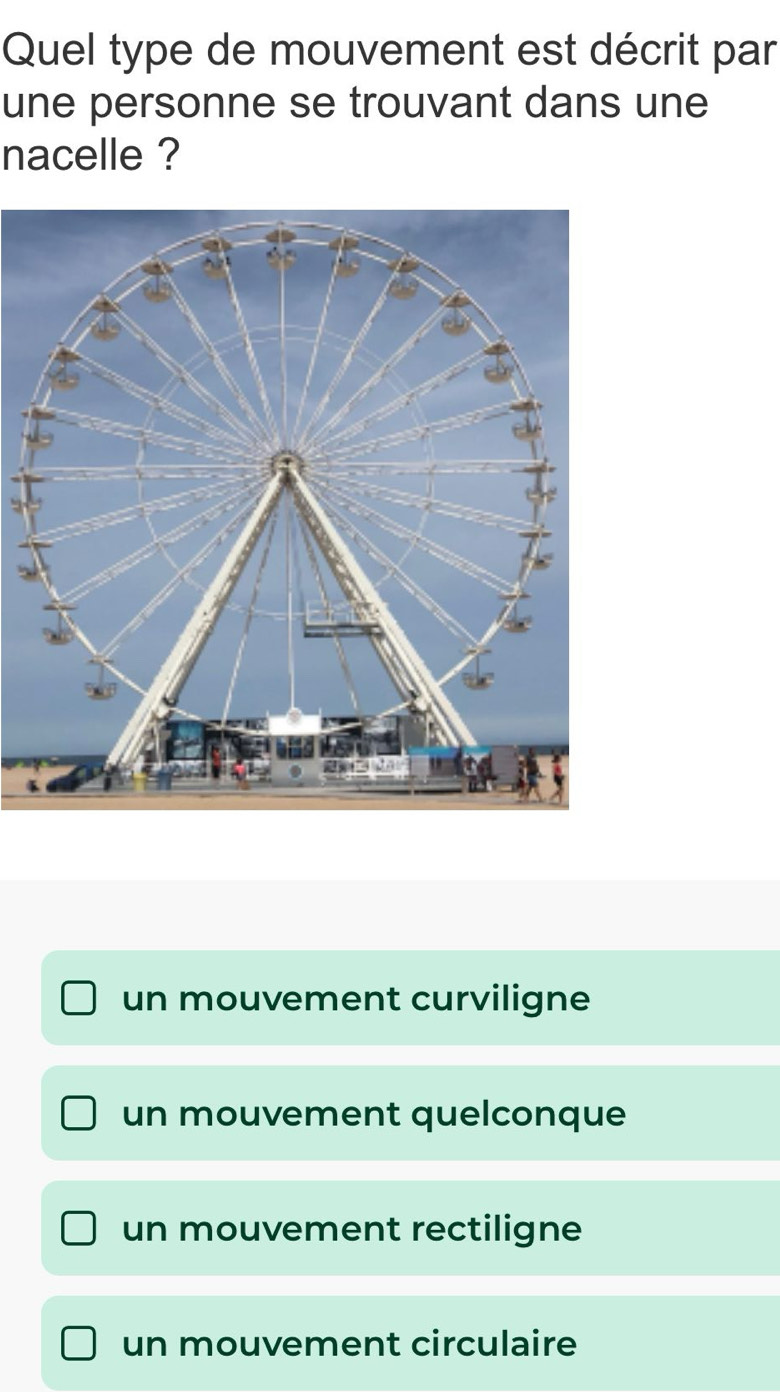Tick the 'un mouvement circulaire' checkbox
This screenshot has height=1392, width=780.
(x=80, y=1343)
